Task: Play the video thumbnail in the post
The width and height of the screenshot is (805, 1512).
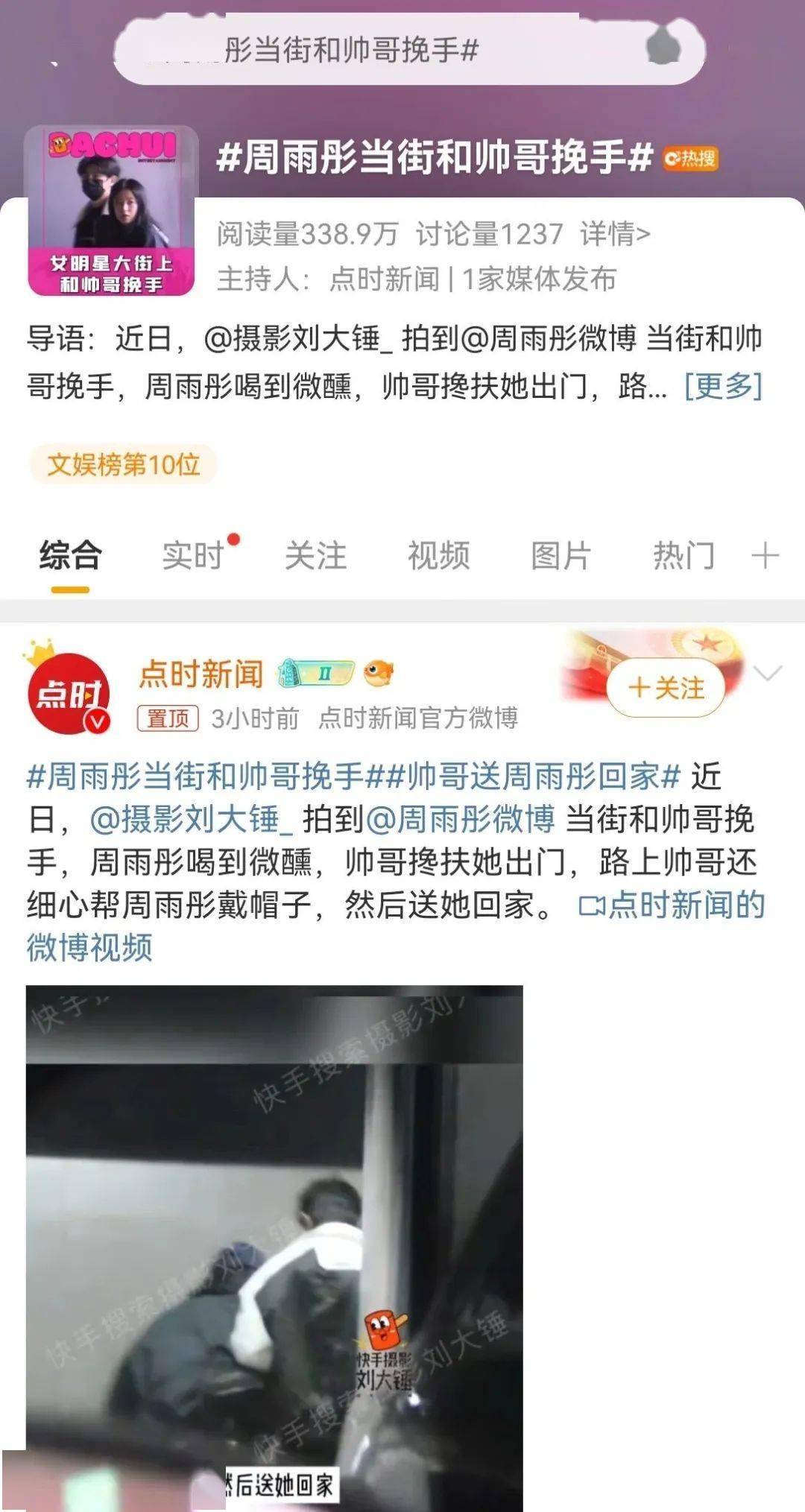Action: click(x=274, y=1244)
